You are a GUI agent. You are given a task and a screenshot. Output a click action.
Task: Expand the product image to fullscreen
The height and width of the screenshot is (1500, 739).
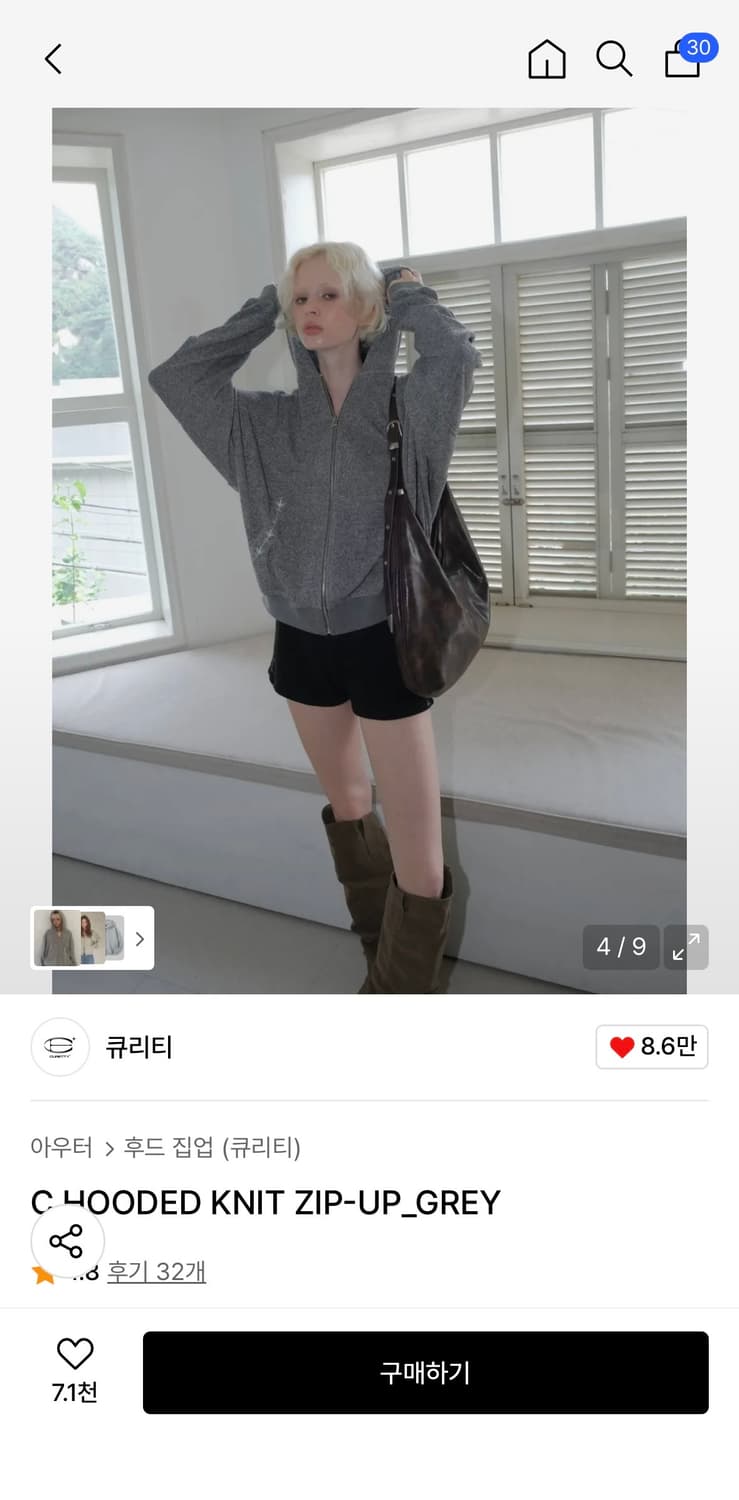coord(686,947)
